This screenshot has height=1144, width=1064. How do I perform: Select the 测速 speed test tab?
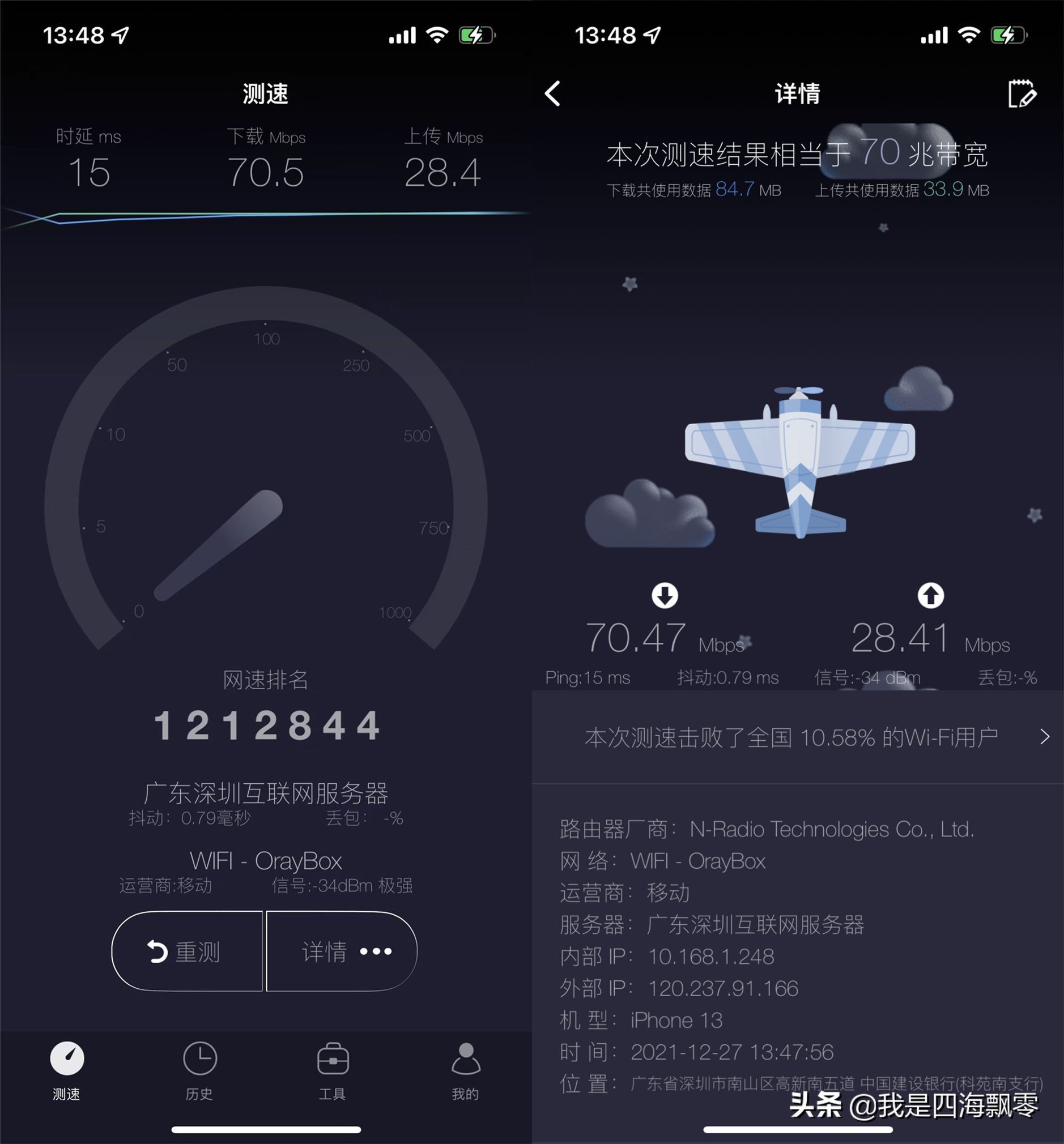tap(67, 1070)
